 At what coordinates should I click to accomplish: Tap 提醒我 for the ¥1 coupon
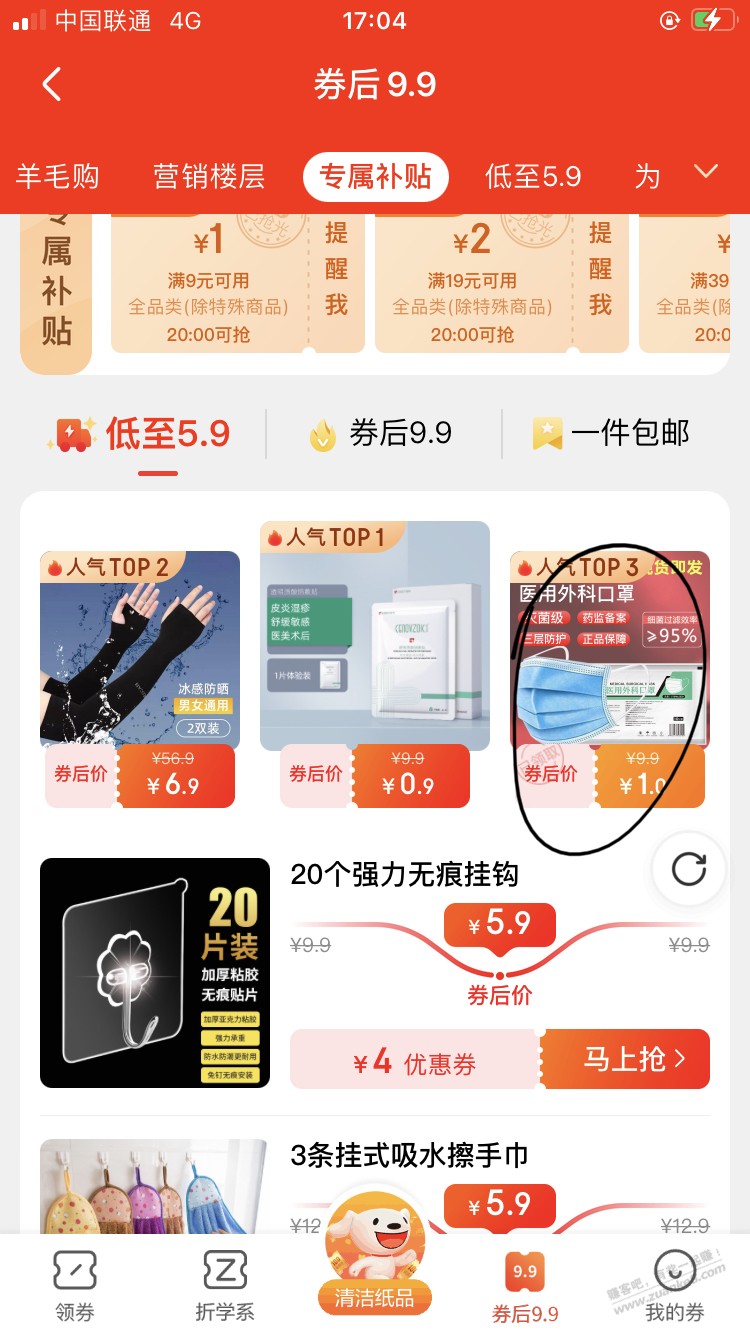tap(337, 268)
